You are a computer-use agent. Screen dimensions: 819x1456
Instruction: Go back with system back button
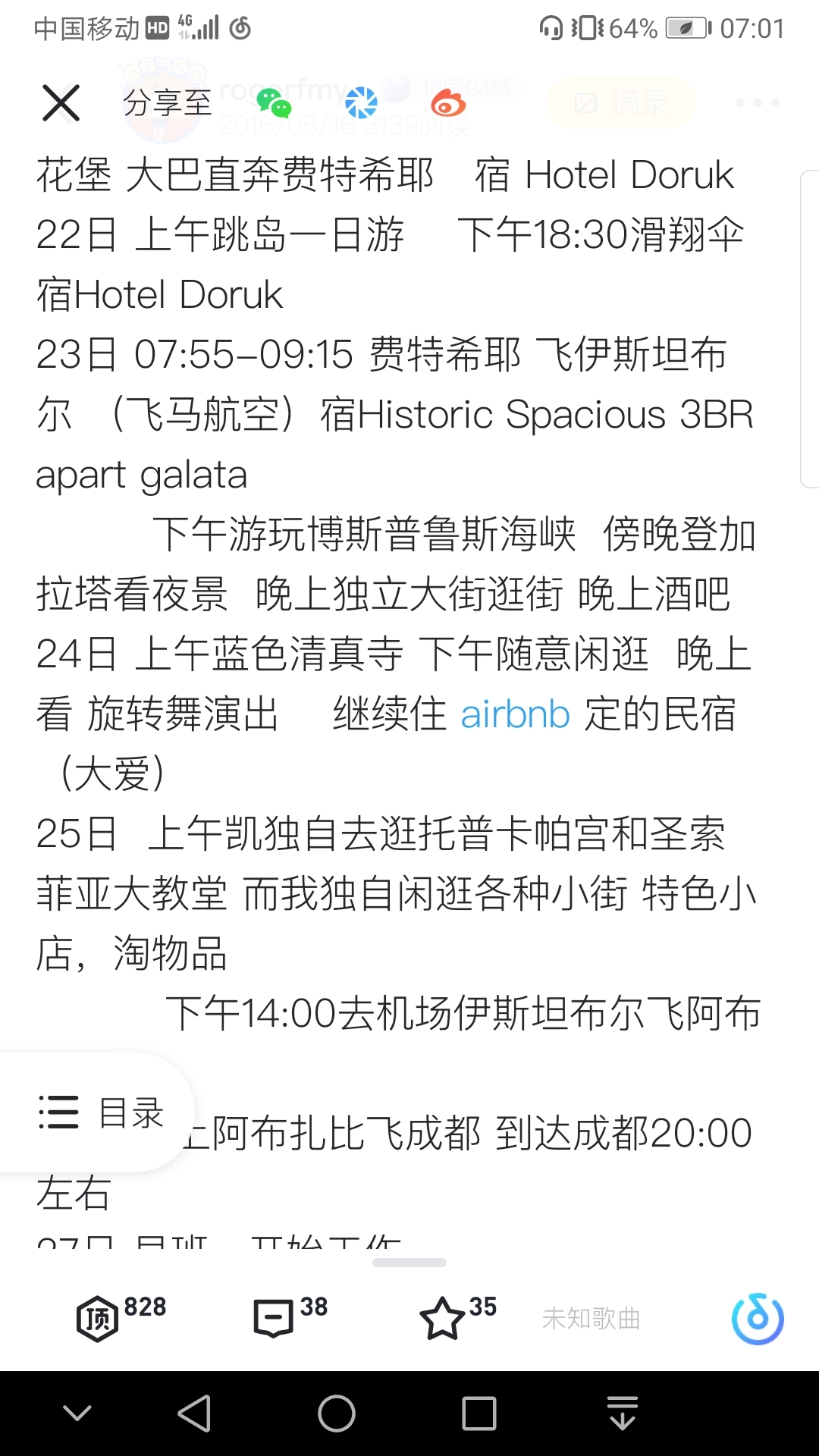point(195,1414)
